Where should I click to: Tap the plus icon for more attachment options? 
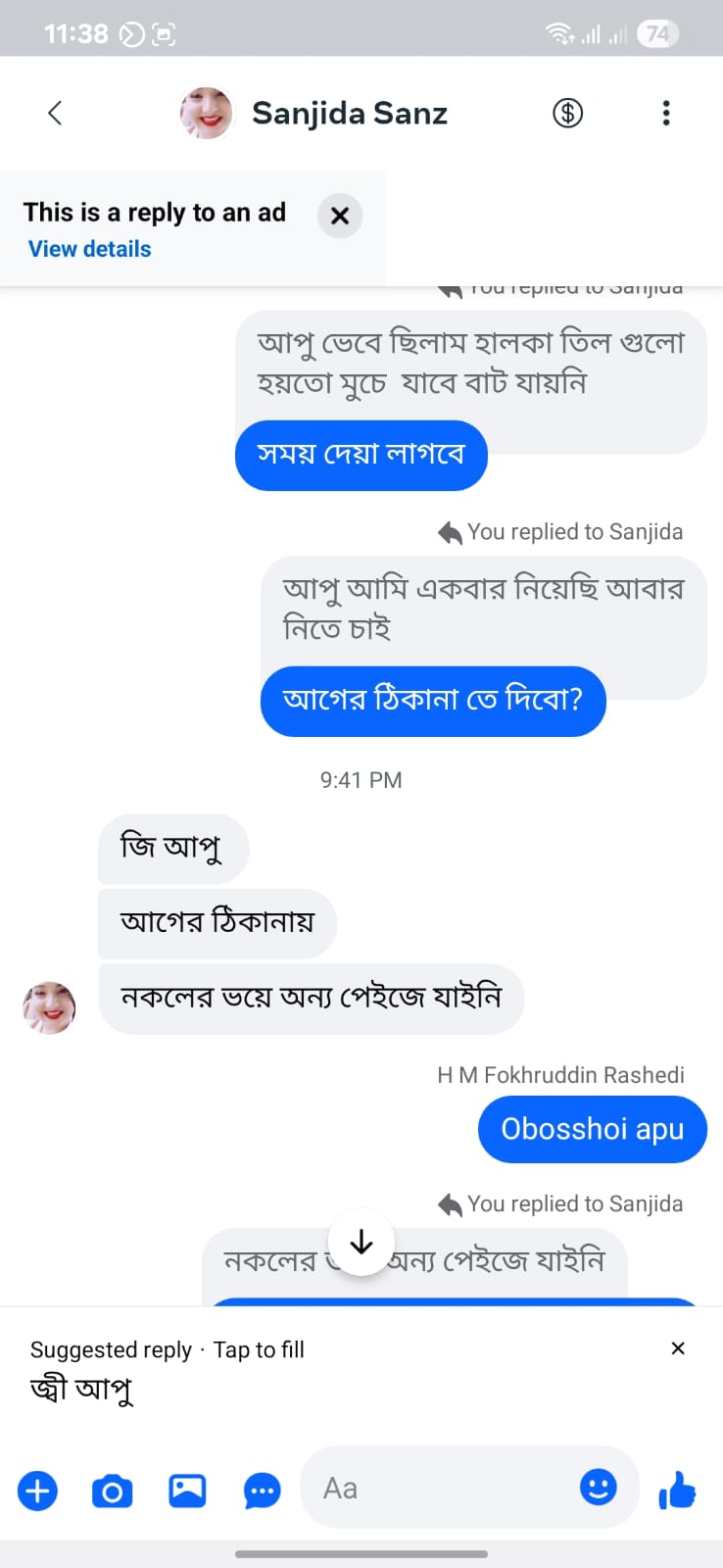(36, 1490)
